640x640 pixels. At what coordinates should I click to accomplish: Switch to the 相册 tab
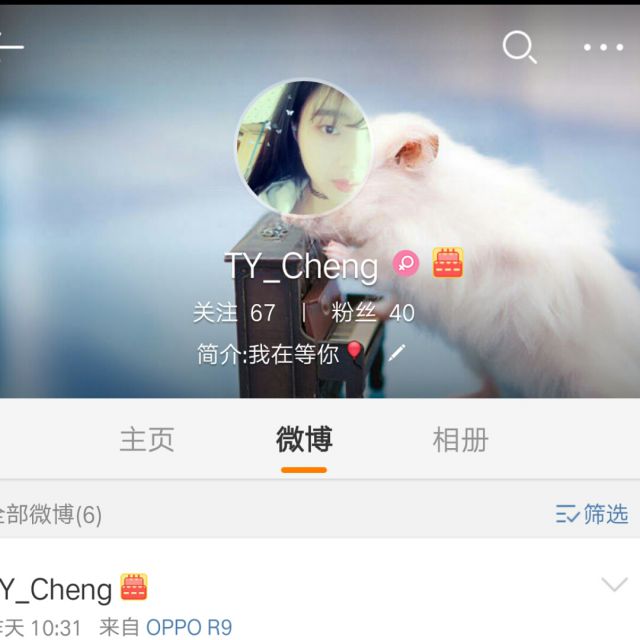[460, 439]
